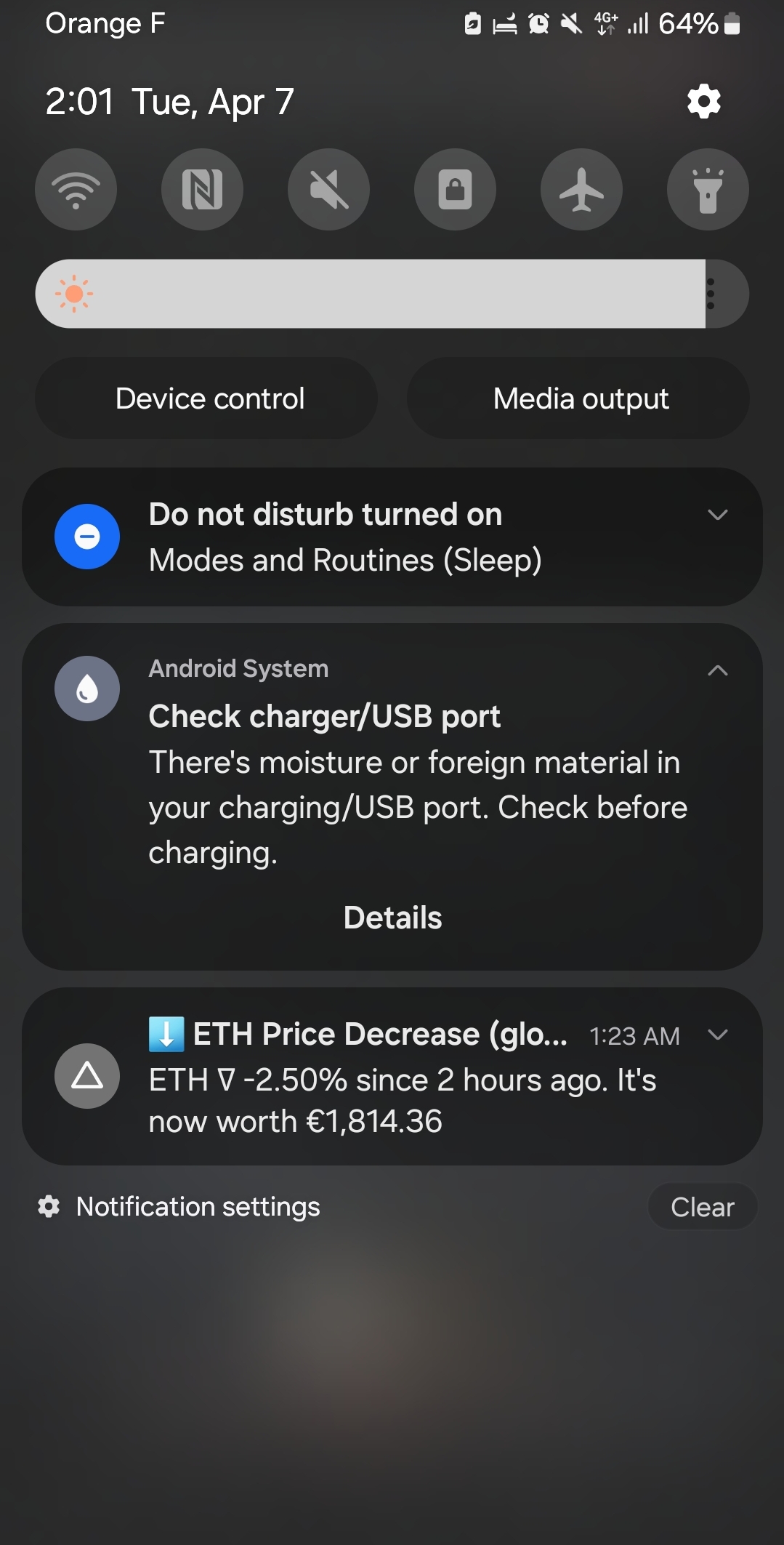The width and height of the screenshot is (784, 1545).
Task: Toggle the NFC quick setting
Action: (202, 190)
